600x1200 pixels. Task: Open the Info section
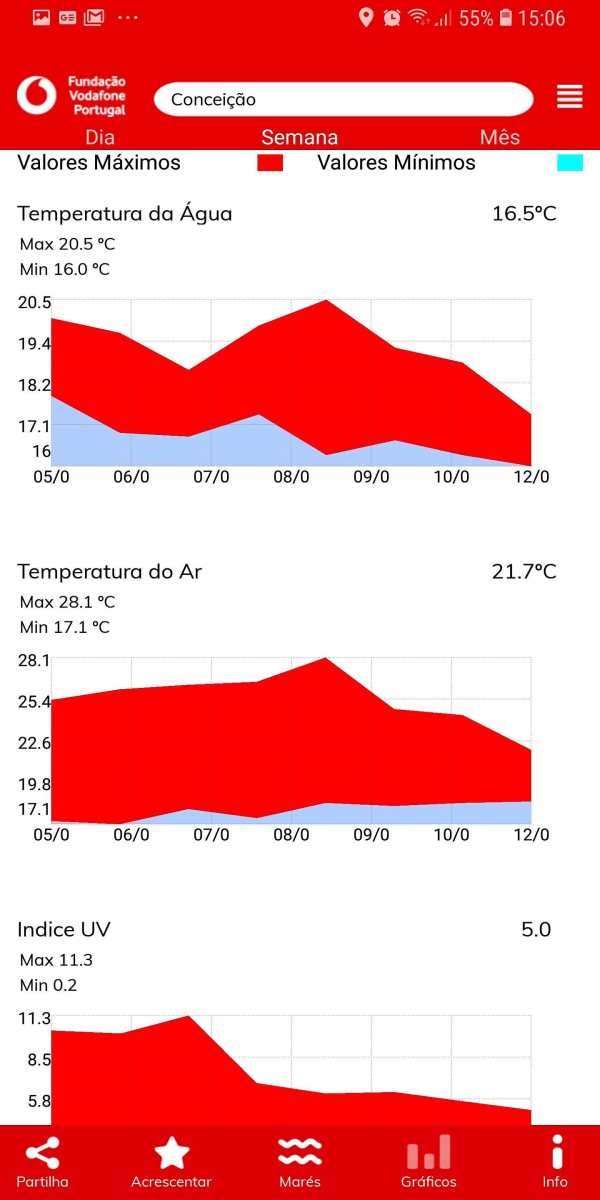point(556,1162)
